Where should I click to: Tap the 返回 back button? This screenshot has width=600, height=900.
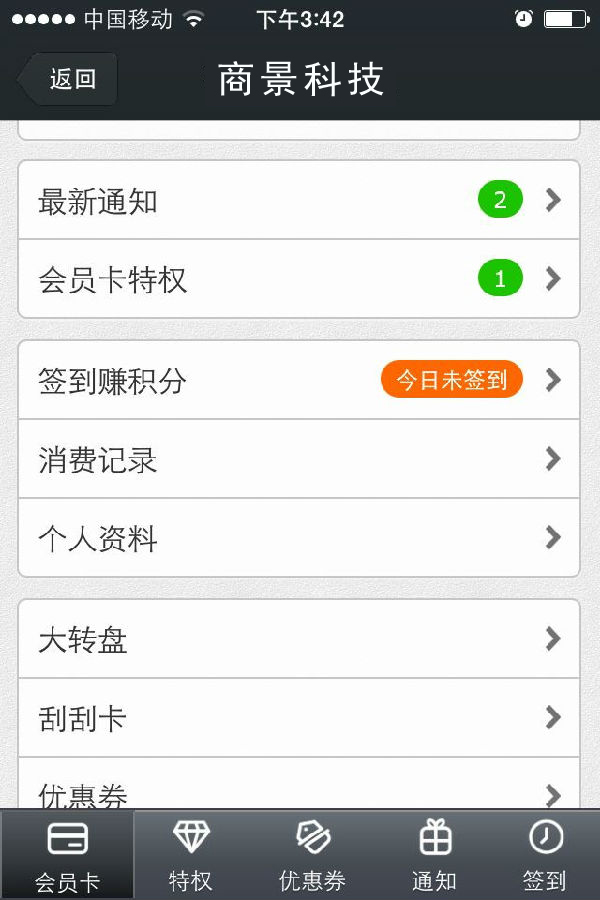coord(70,79)
